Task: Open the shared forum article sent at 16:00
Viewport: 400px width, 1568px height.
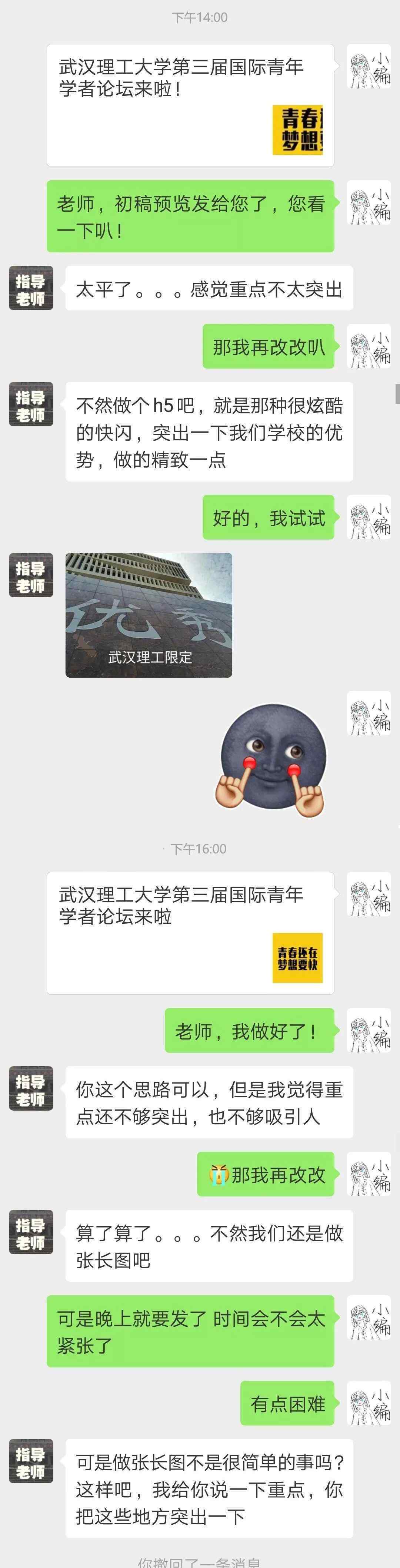Action: pos(190,933)
